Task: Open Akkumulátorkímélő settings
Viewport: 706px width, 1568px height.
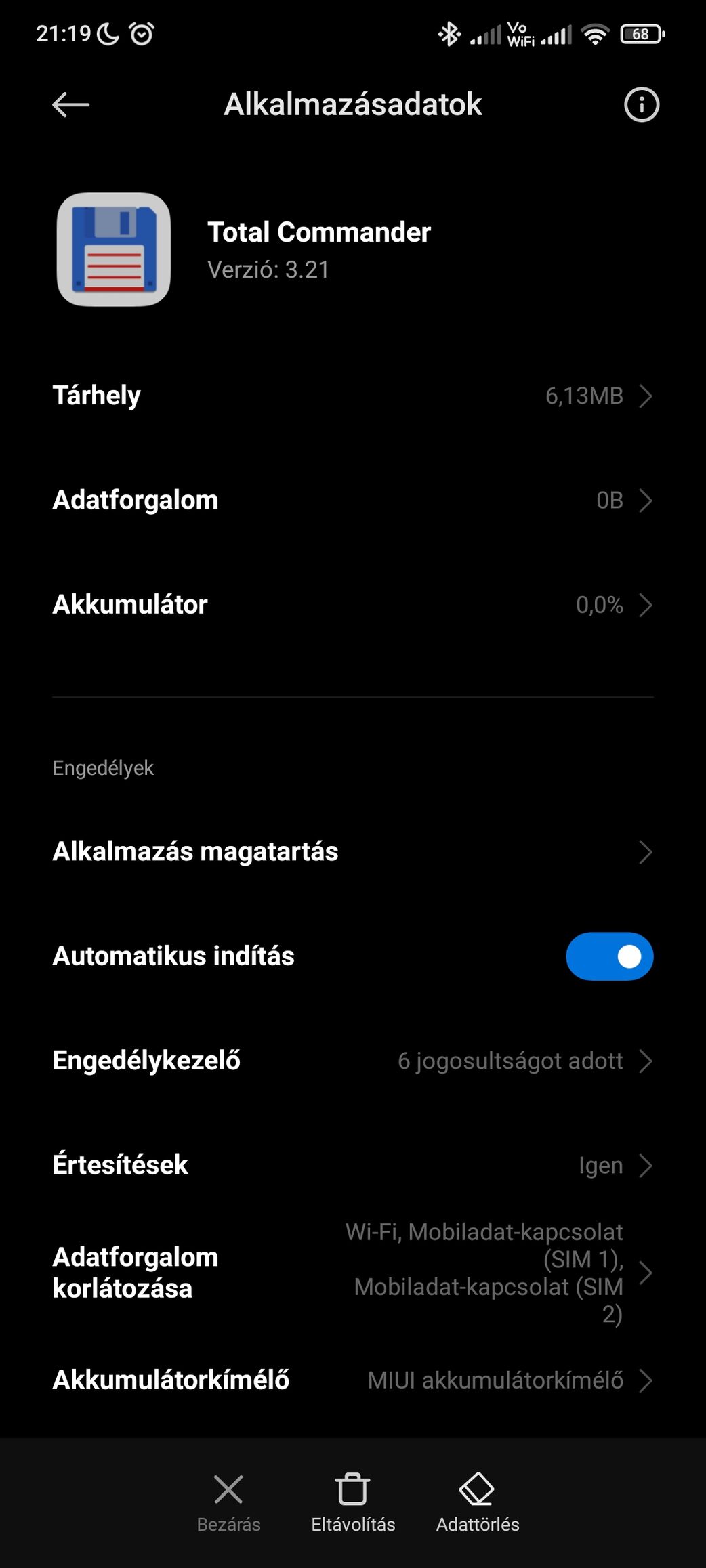Action: 353,1380
